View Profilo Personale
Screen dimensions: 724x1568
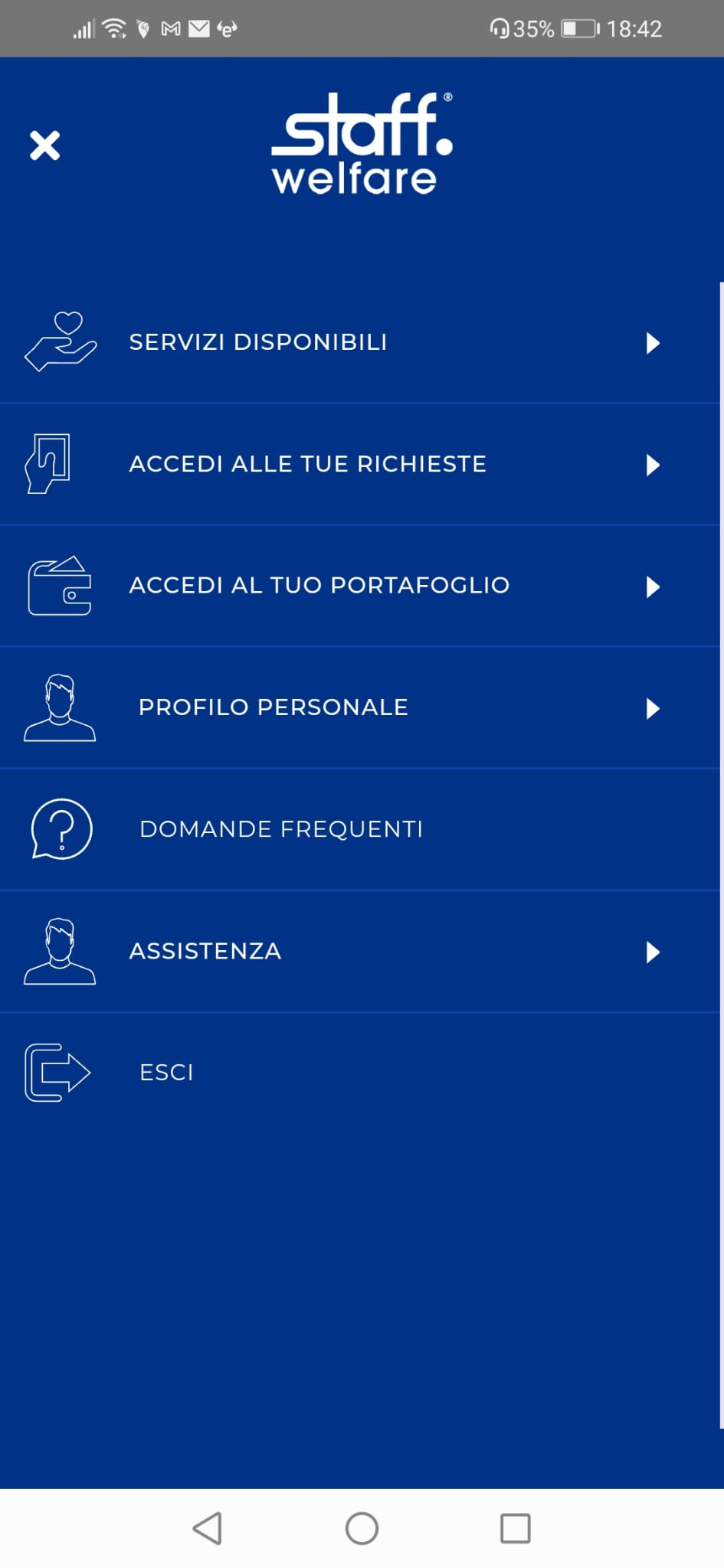click(273, 707)
